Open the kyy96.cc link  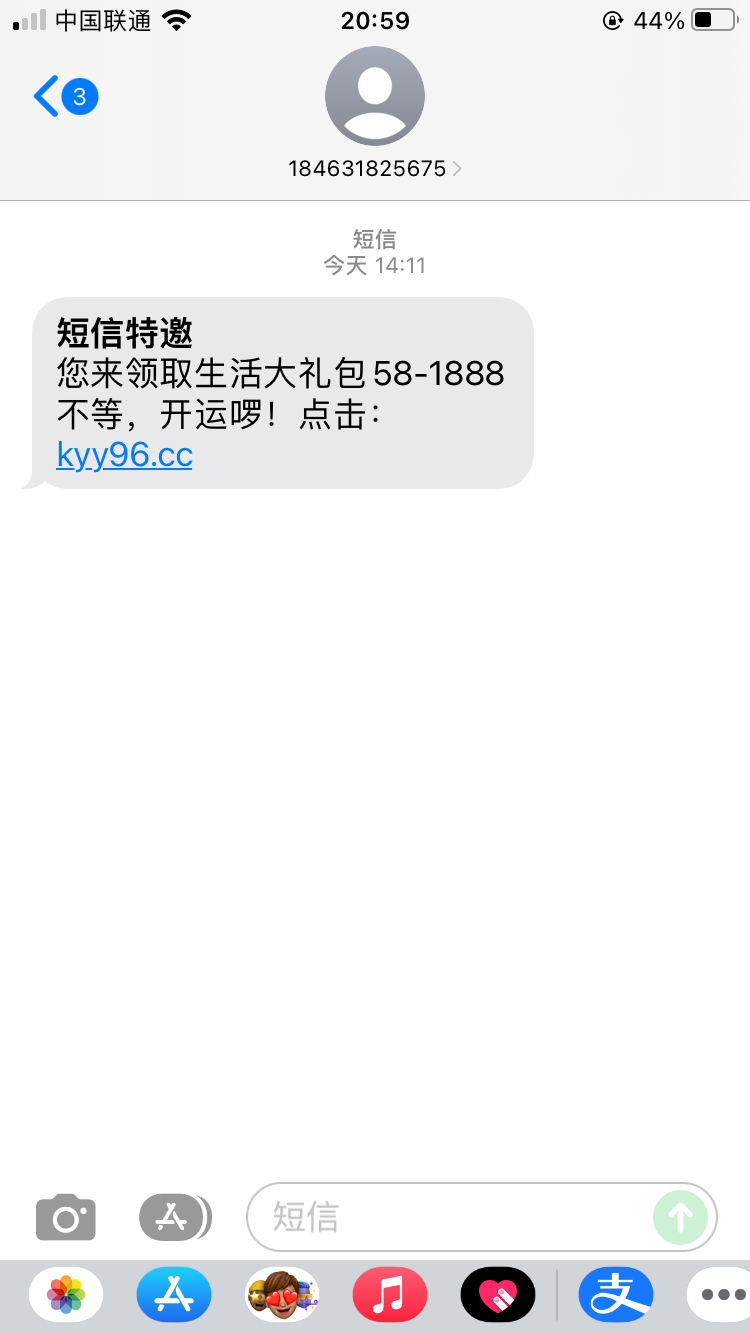125,455
